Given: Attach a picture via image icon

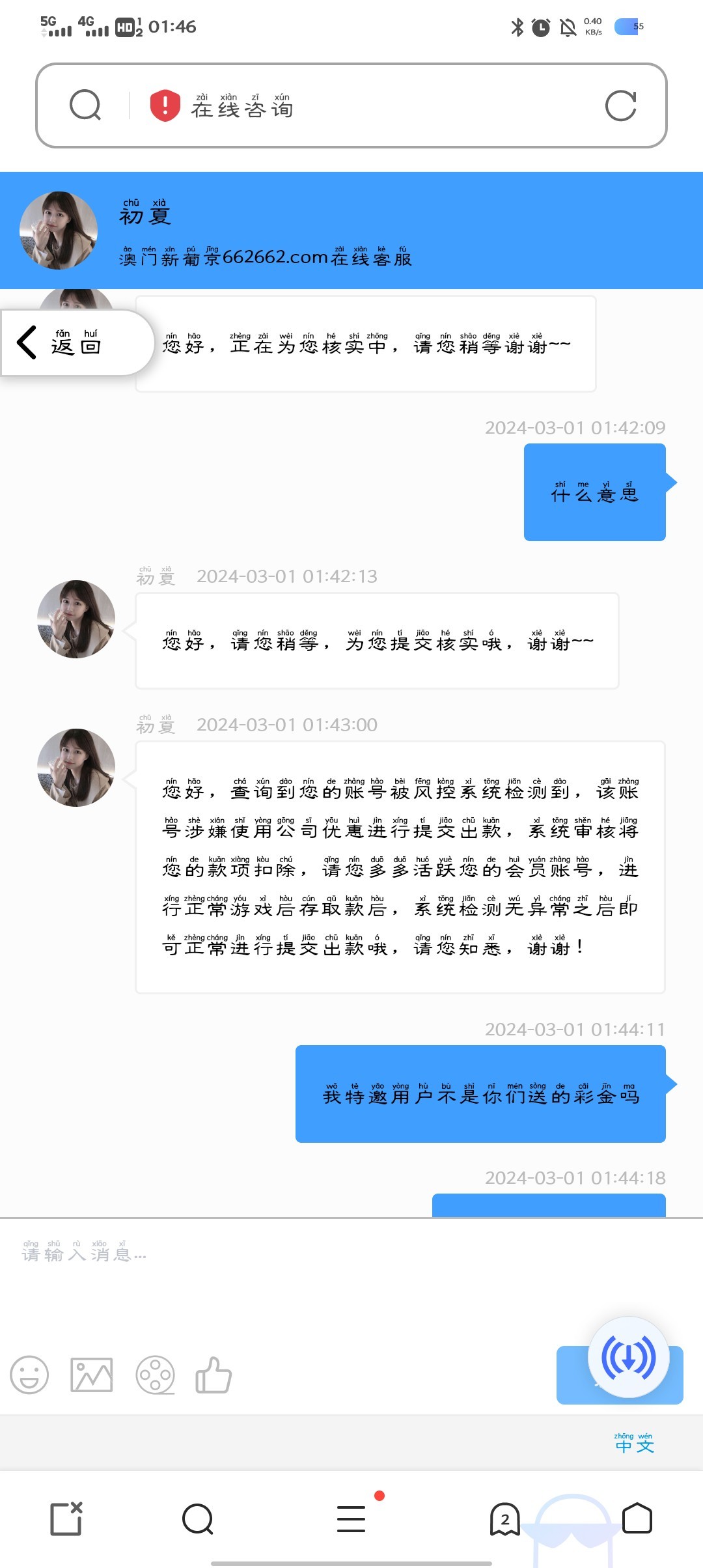Looking at the screenshot, I should (91, 1375).
